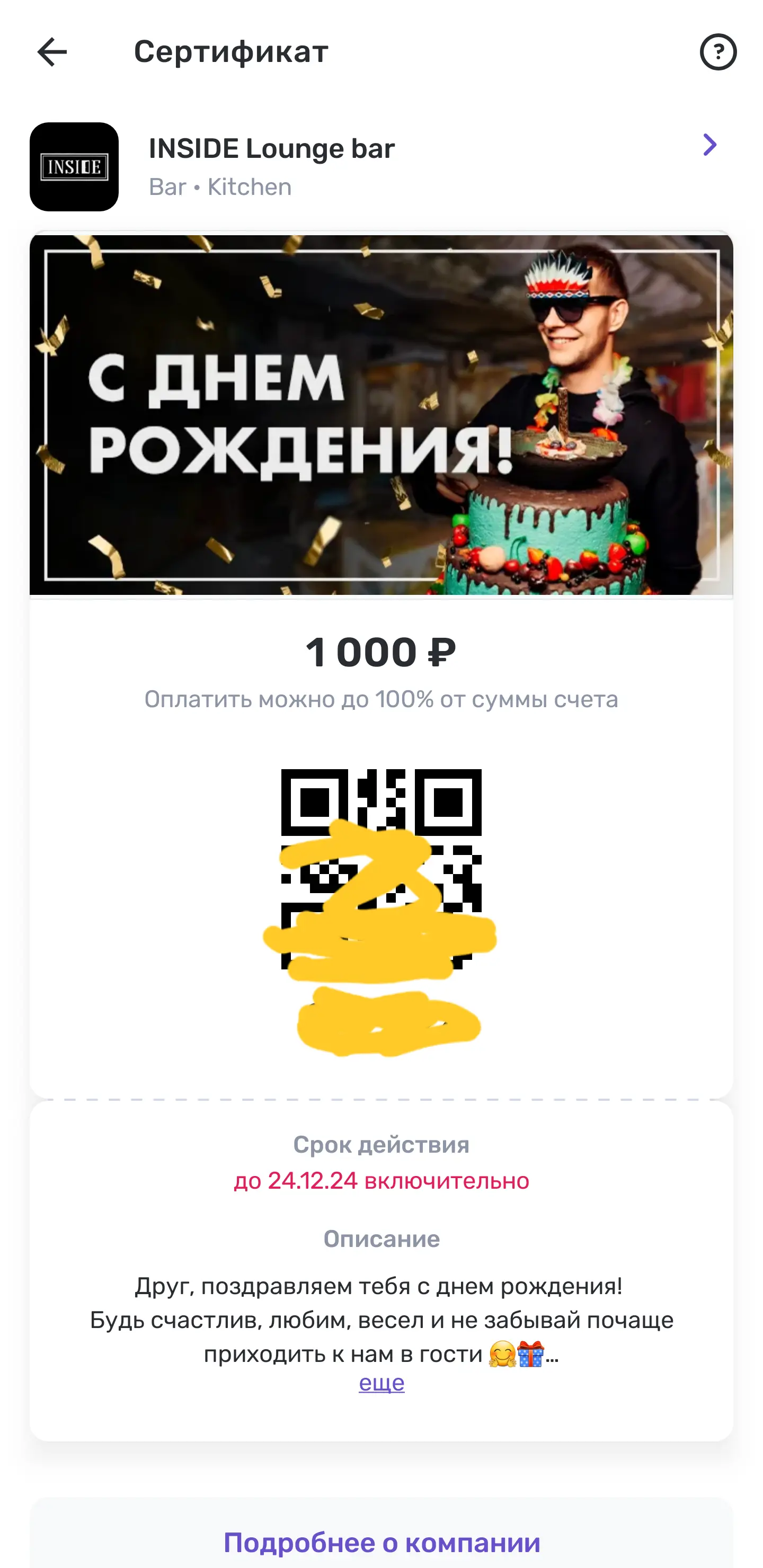Expand the description via "еще" link
The height and width of the screenshot is (1568, 763).
381,1383
